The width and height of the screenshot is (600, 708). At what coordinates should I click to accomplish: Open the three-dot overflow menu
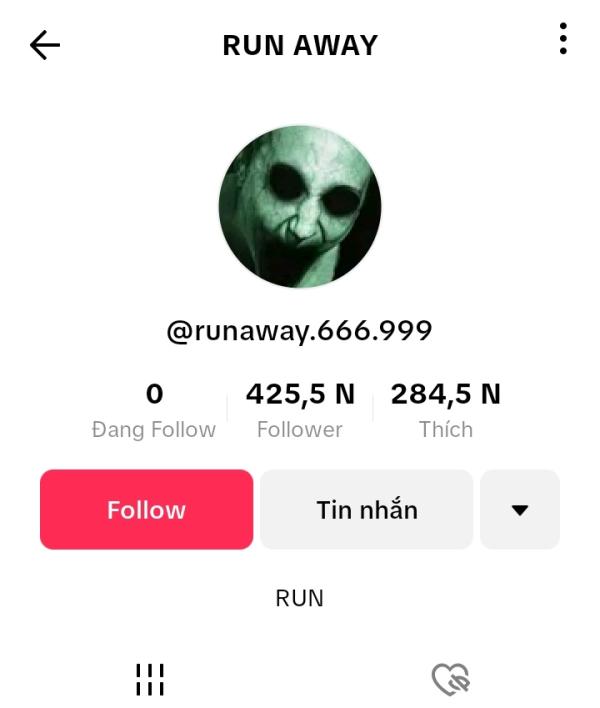coord(563,39)
